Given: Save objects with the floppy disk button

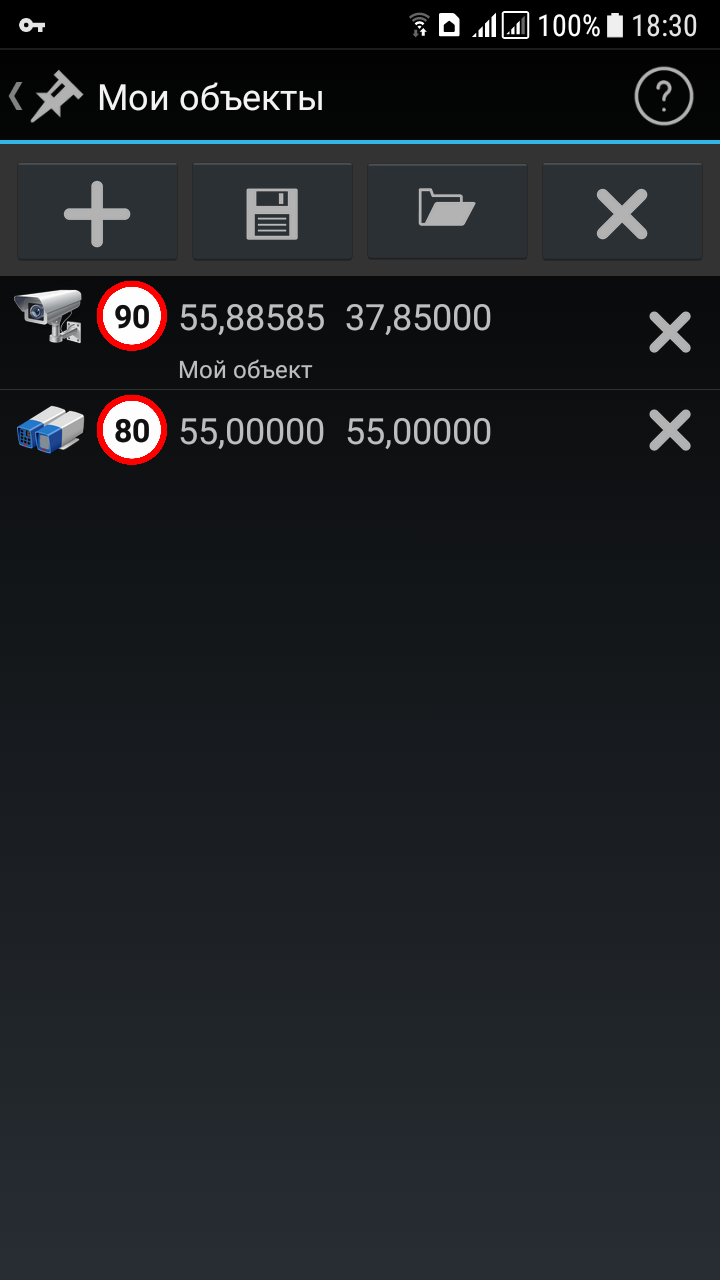Looking at the screenshot, I should [x=272, y=212].
